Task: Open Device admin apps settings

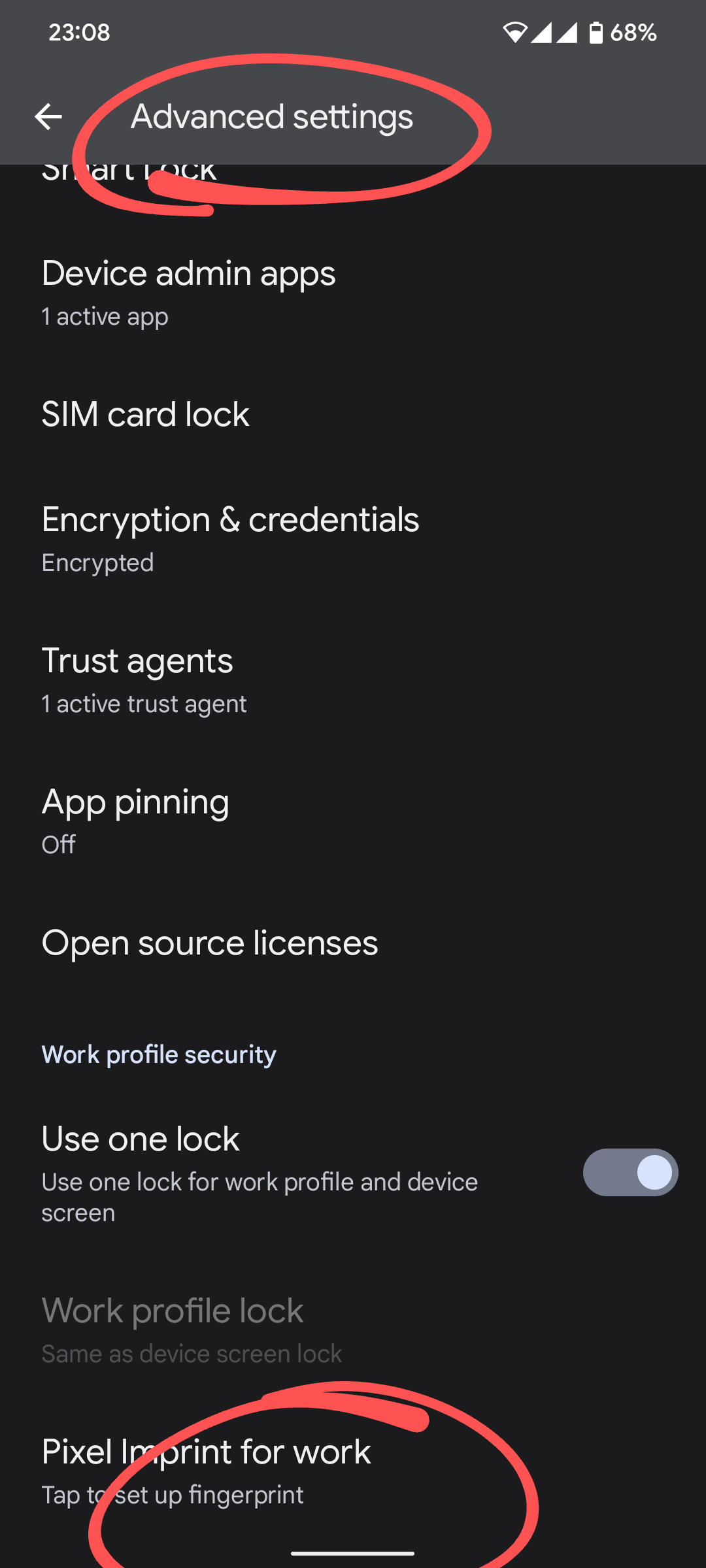Action: coord(188,274)
